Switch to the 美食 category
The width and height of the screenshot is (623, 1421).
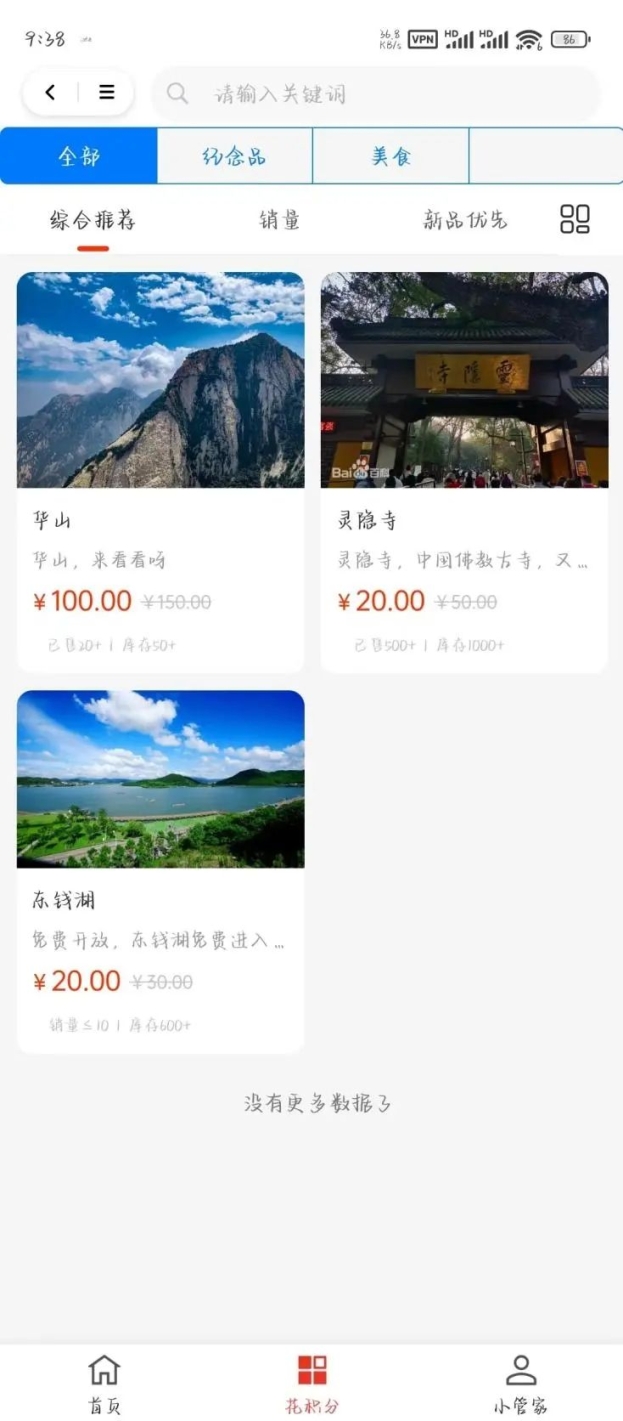(391, 156)
